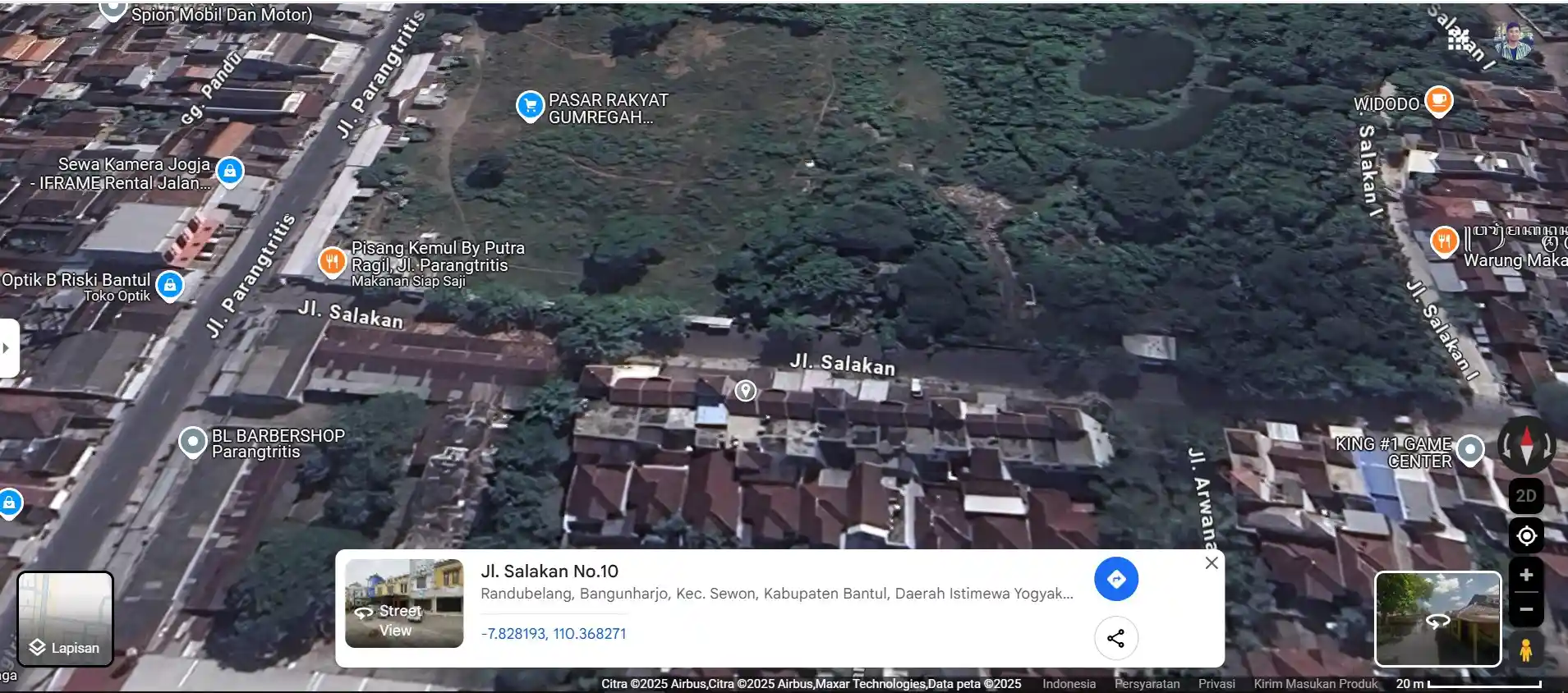1568x693 pixels.
Task: Open KING #1 GAME CENTER marker
Action: tap(1469, 449)
